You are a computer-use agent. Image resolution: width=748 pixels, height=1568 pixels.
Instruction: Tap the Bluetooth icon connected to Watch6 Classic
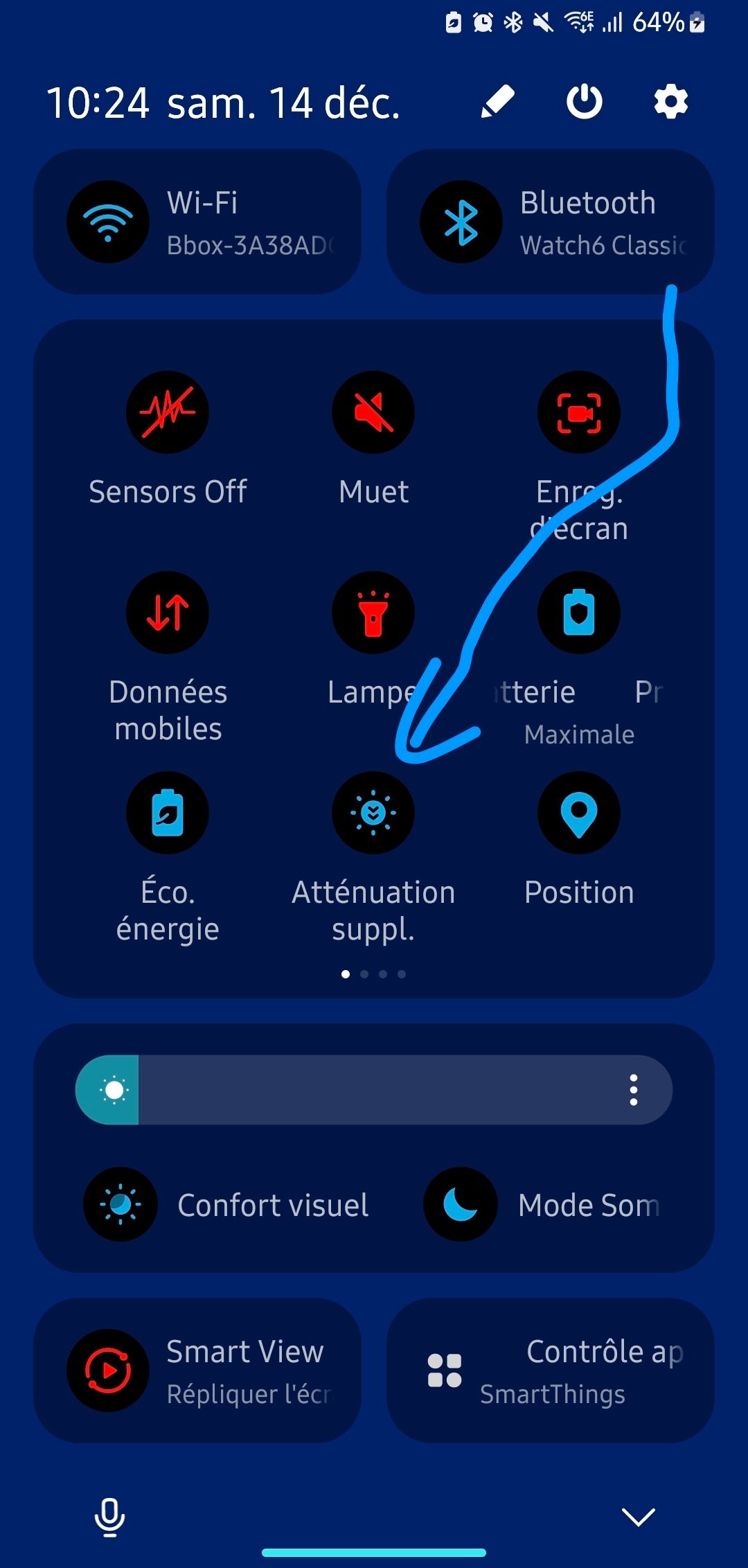pos(459,222)
